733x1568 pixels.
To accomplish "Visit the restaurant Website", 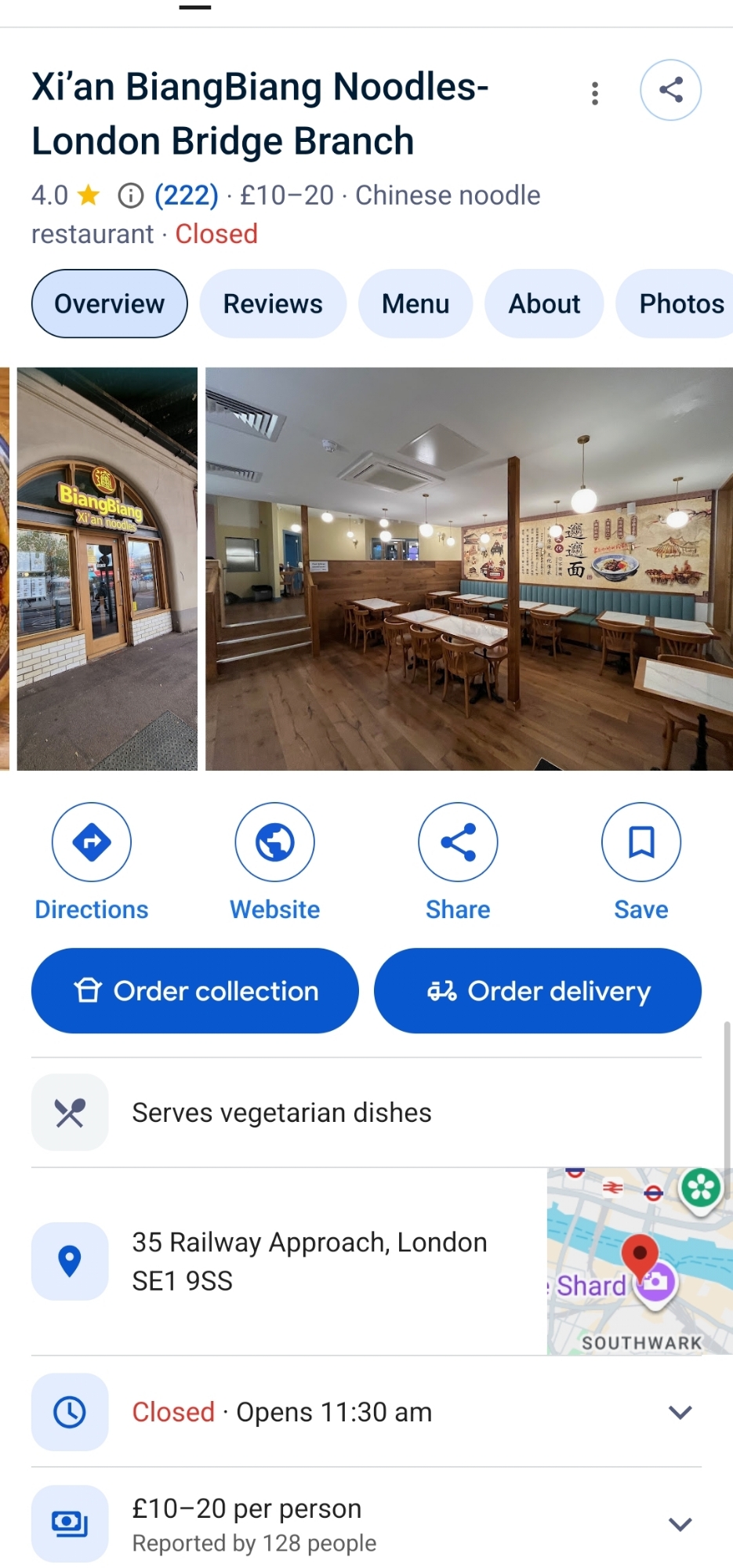I will [x=274, y=862].
